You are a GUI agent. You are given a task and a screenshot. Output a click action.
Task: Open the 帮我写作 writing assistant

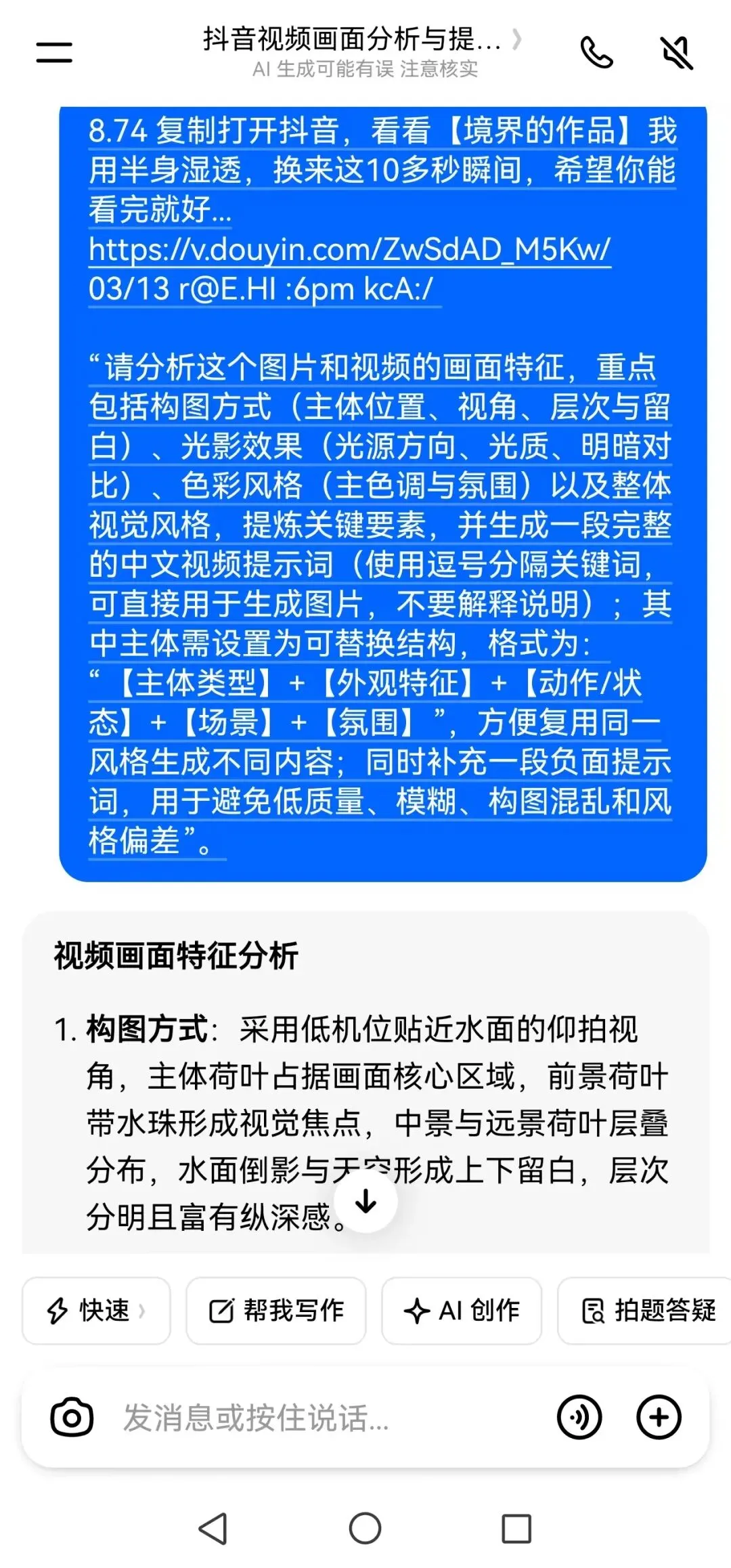(276, 1310)
